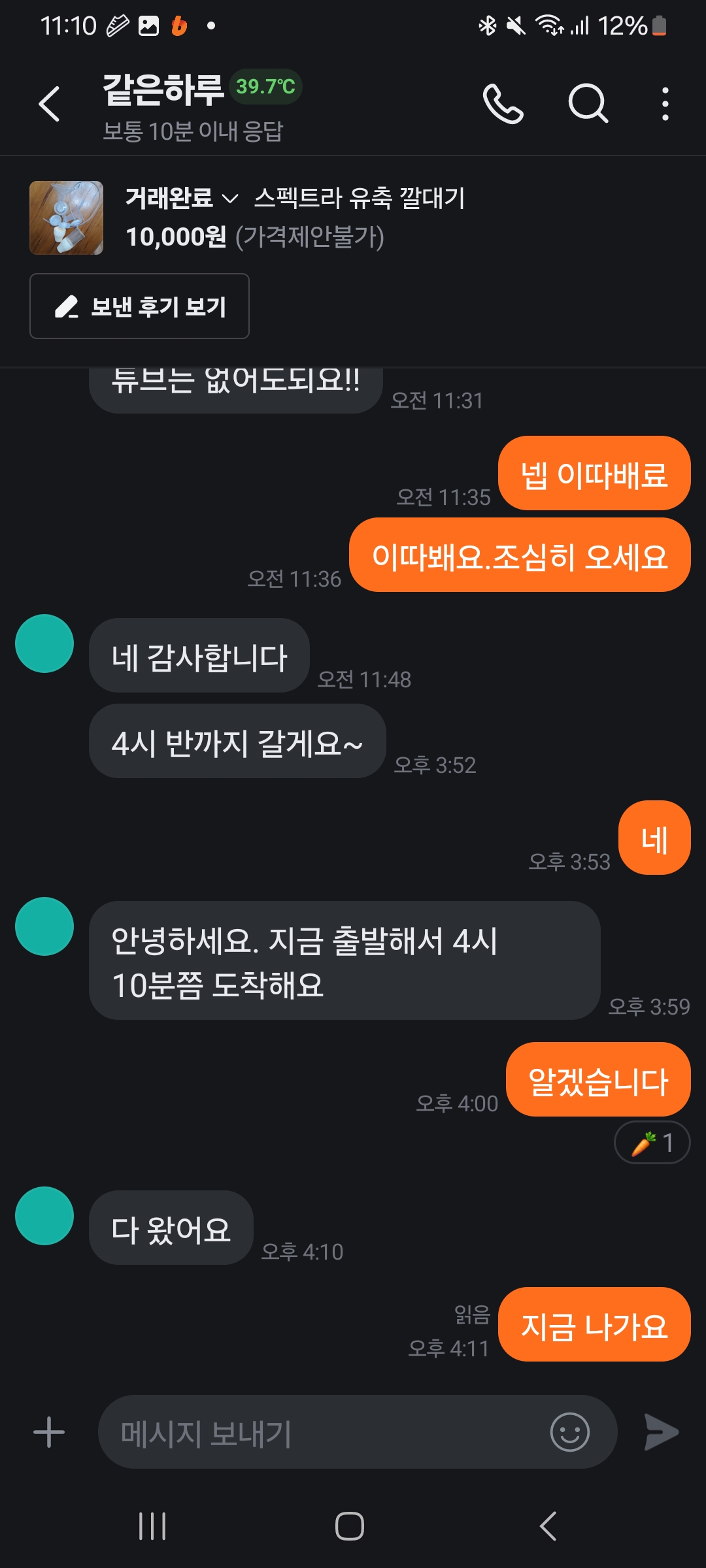Tap the carrot reaction under 알겠습니다

click(652, 1143)
